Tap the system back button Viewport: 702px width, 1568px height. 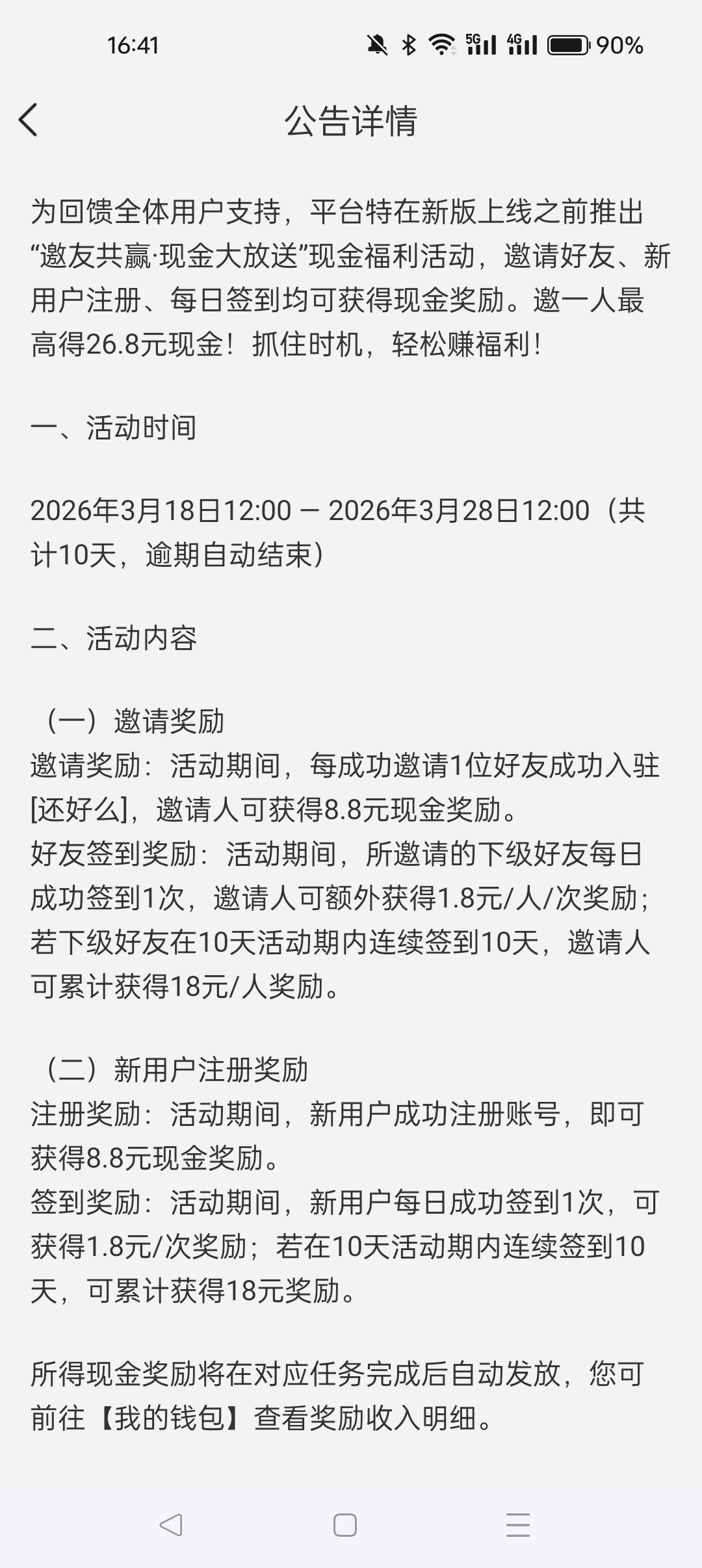171,1524
